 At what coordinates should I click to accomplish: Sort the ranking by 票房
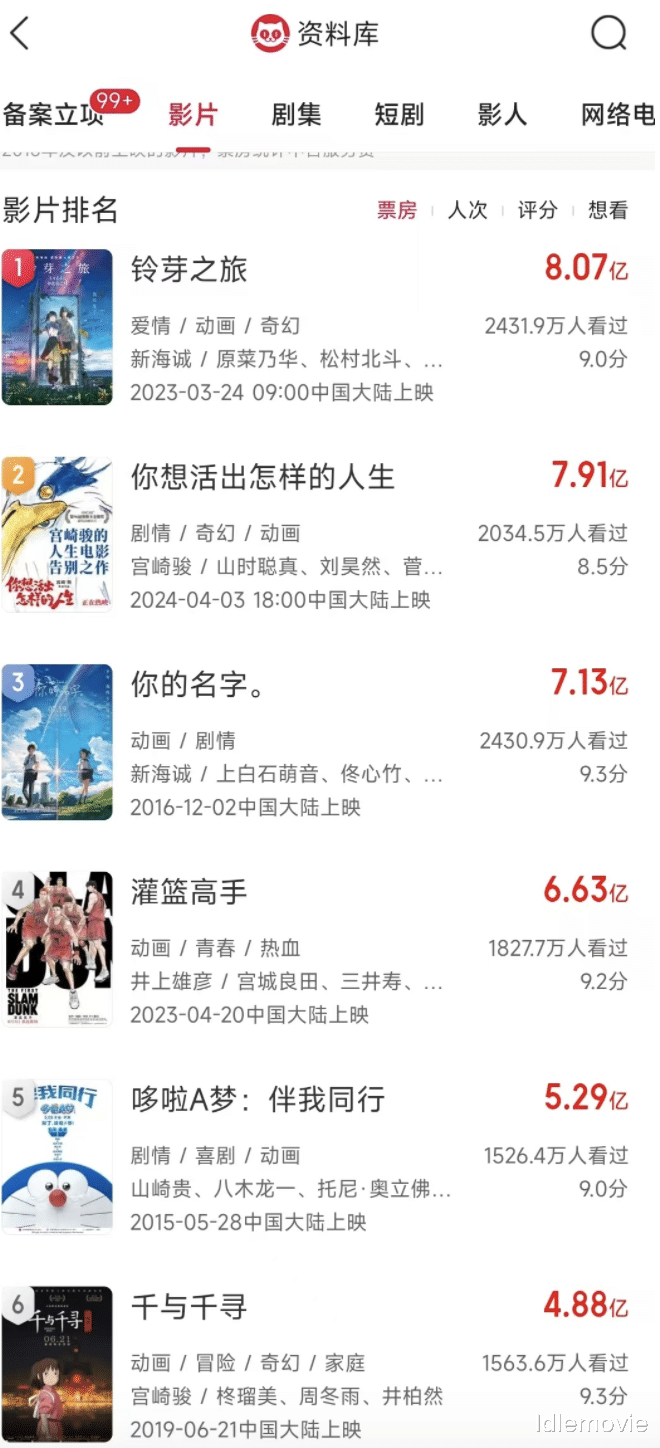point(396,210)
